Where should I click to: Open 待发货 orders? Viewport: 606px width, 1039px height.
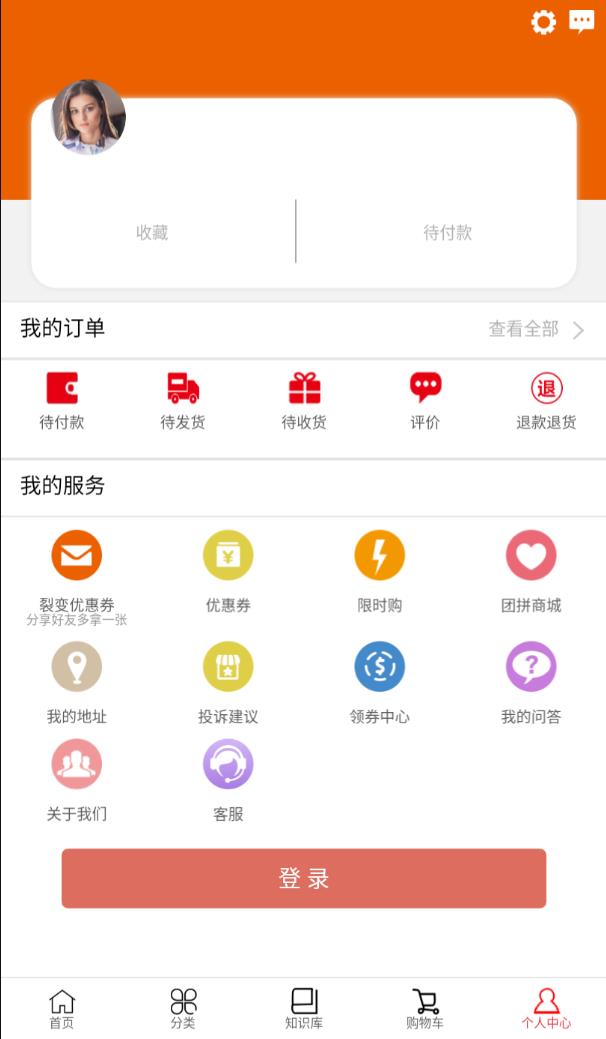tap(183, 399)
